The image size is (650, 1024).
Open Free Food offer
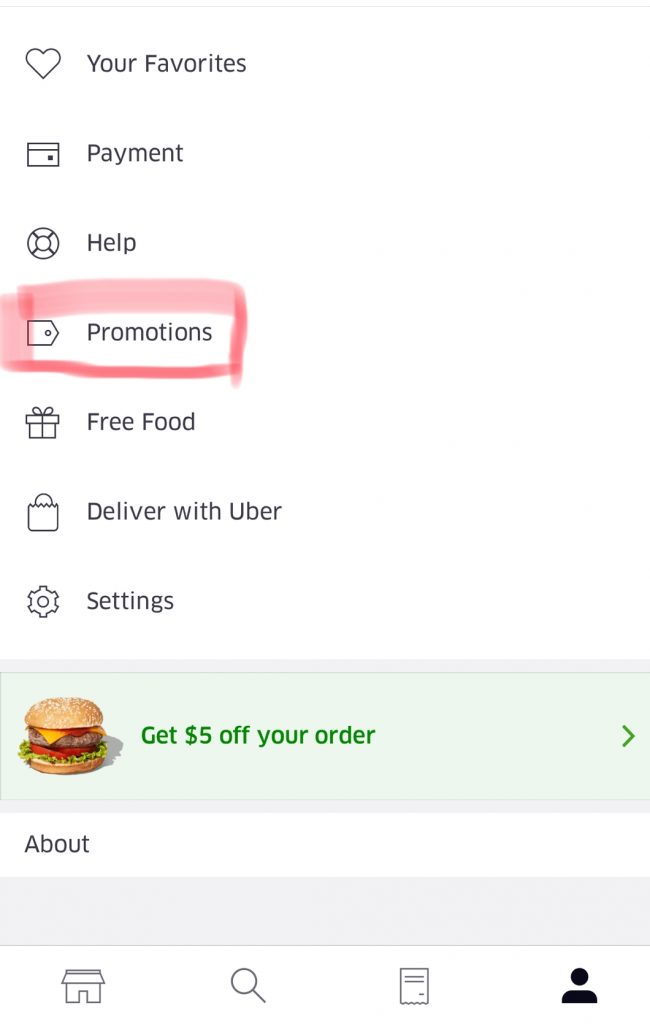(140, 422)
